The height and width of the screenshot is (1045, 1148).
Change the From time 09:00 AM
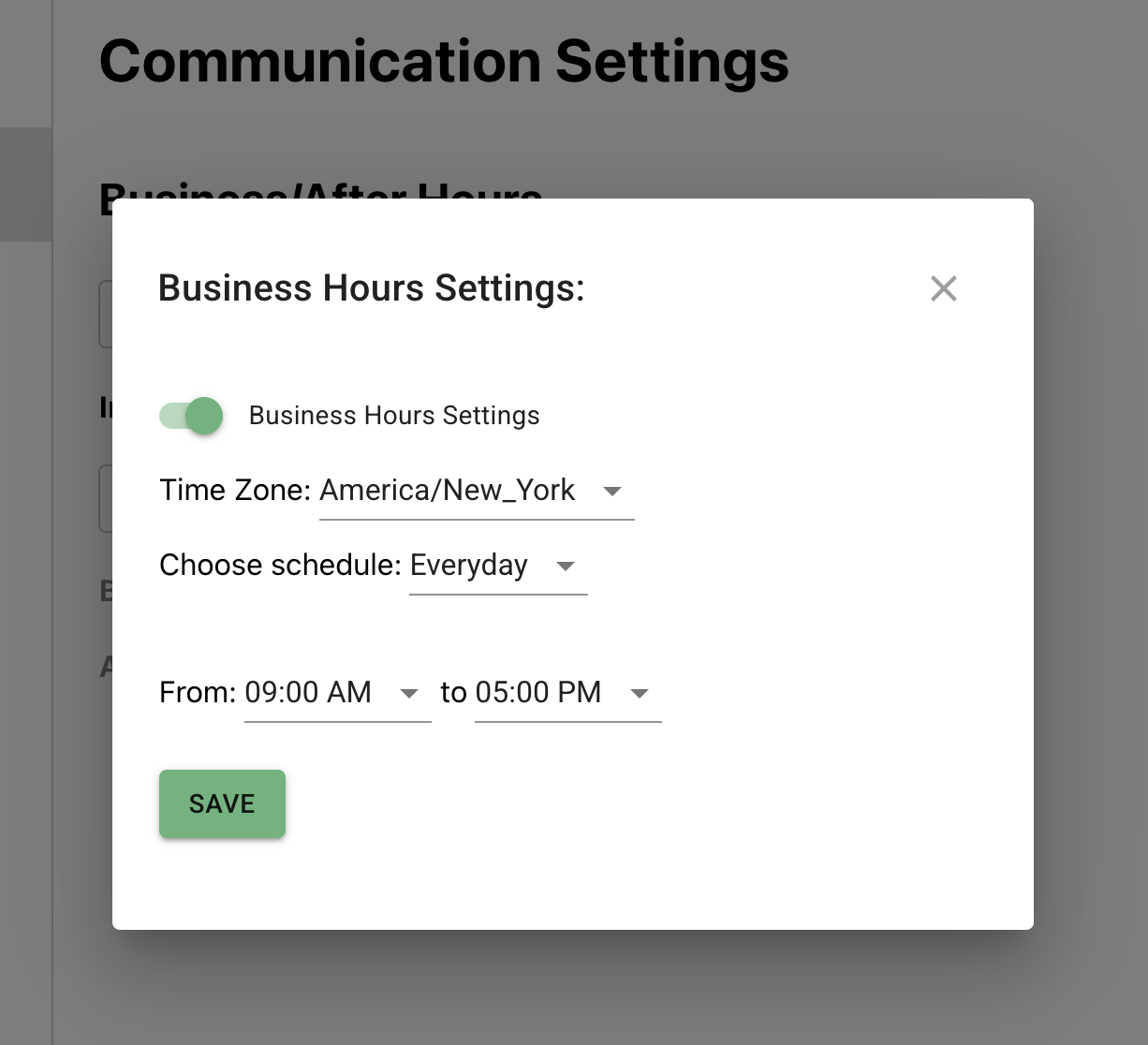click(336, 694)
